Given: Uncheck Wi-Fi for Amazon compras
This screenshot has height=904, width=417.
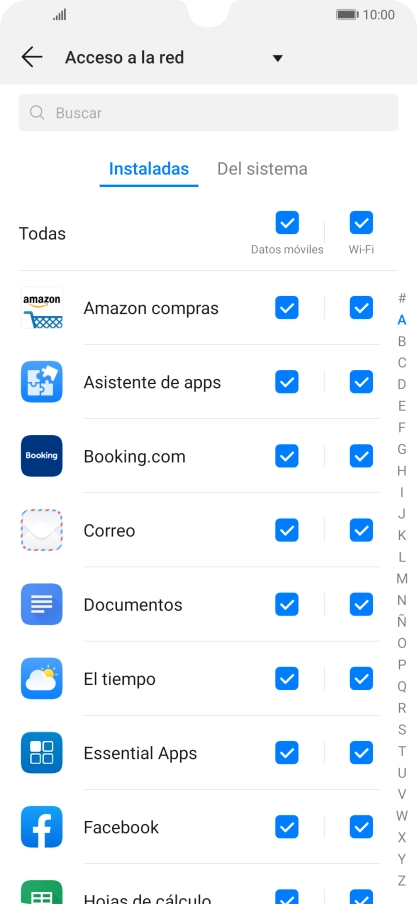Looking at the screenshot, I should 361,308.
